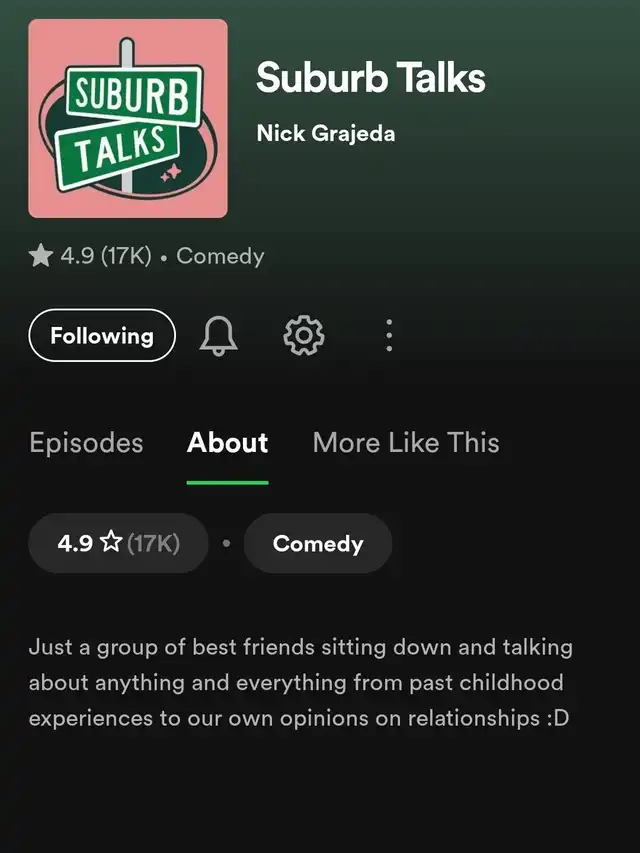Browse the Comedy category chip
640x853 pixels.
click(318, 544)
